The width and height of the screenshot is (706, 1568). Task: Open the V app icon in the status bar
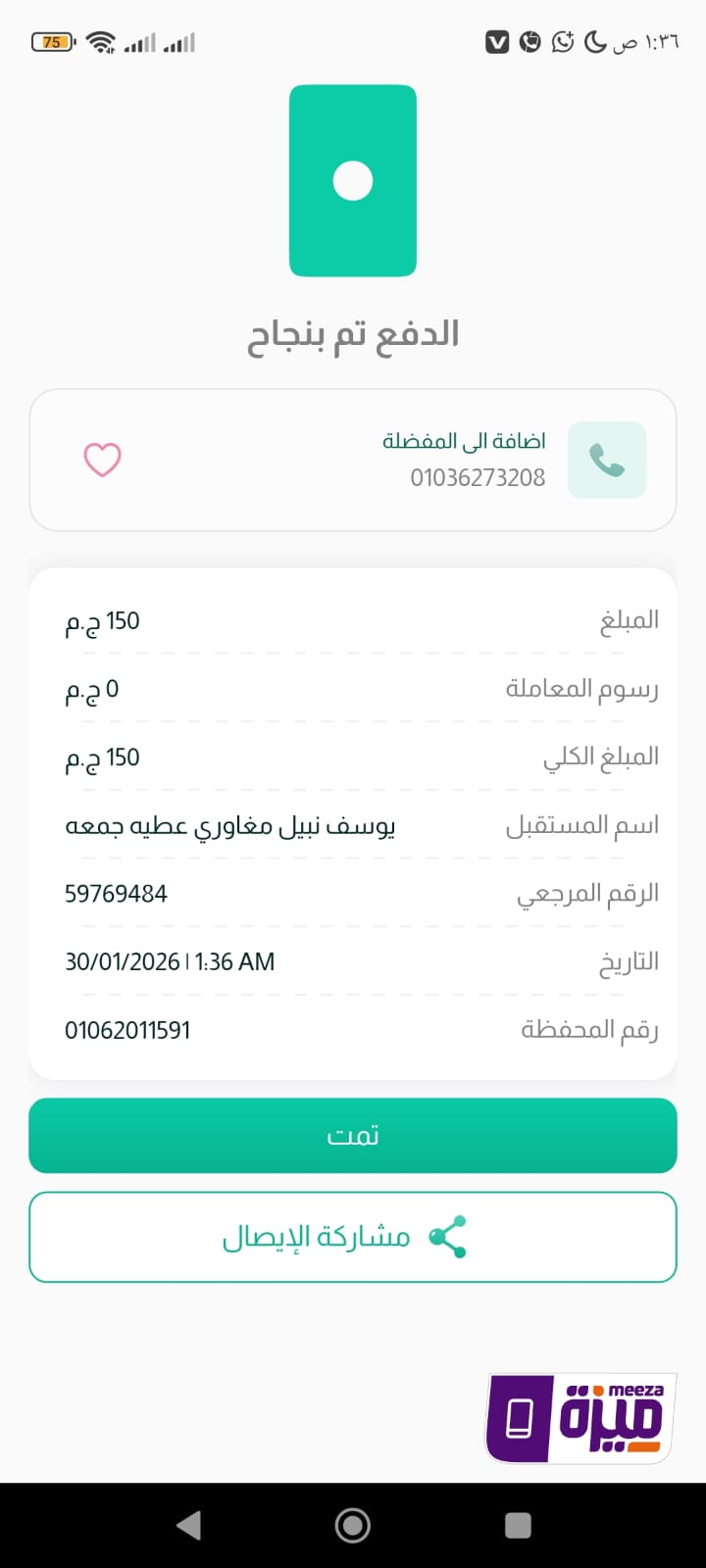pos(497,41)
